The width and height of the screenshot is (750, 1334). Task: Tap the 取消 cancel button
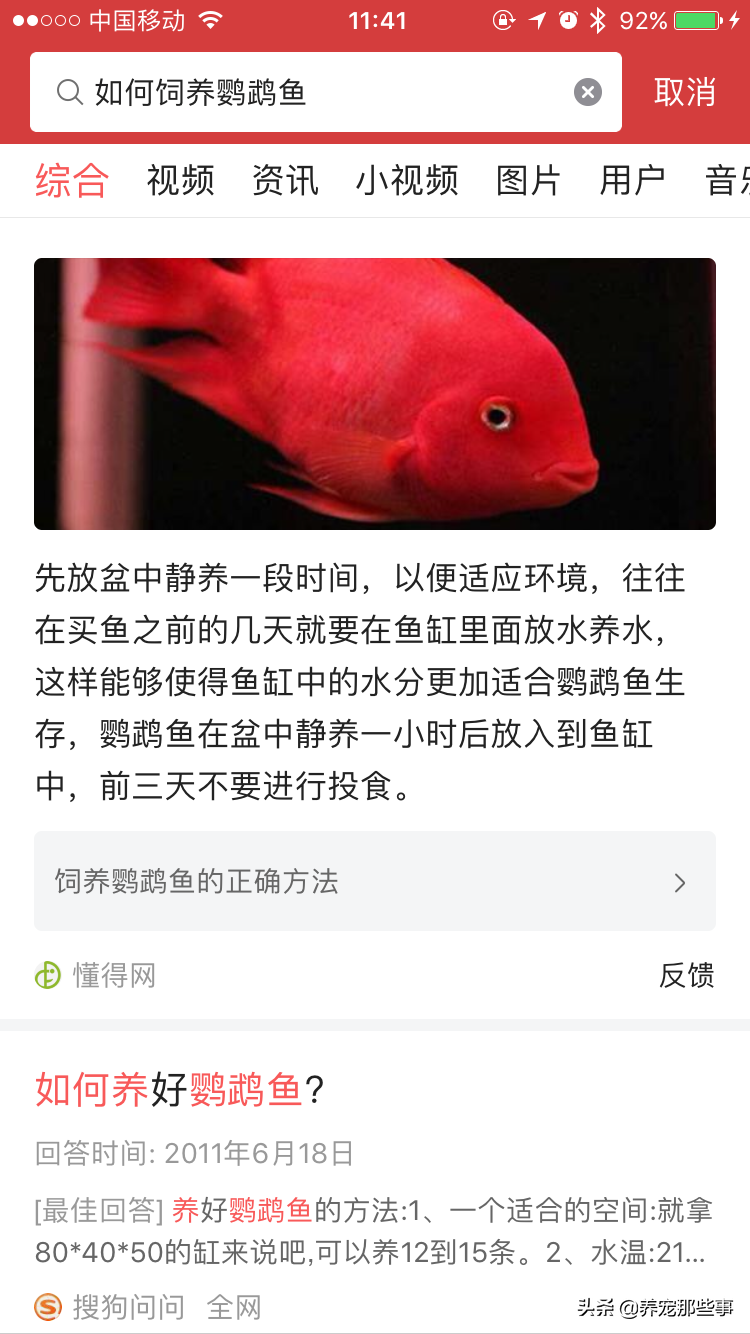pyautogui.click(x=685, y=92)
